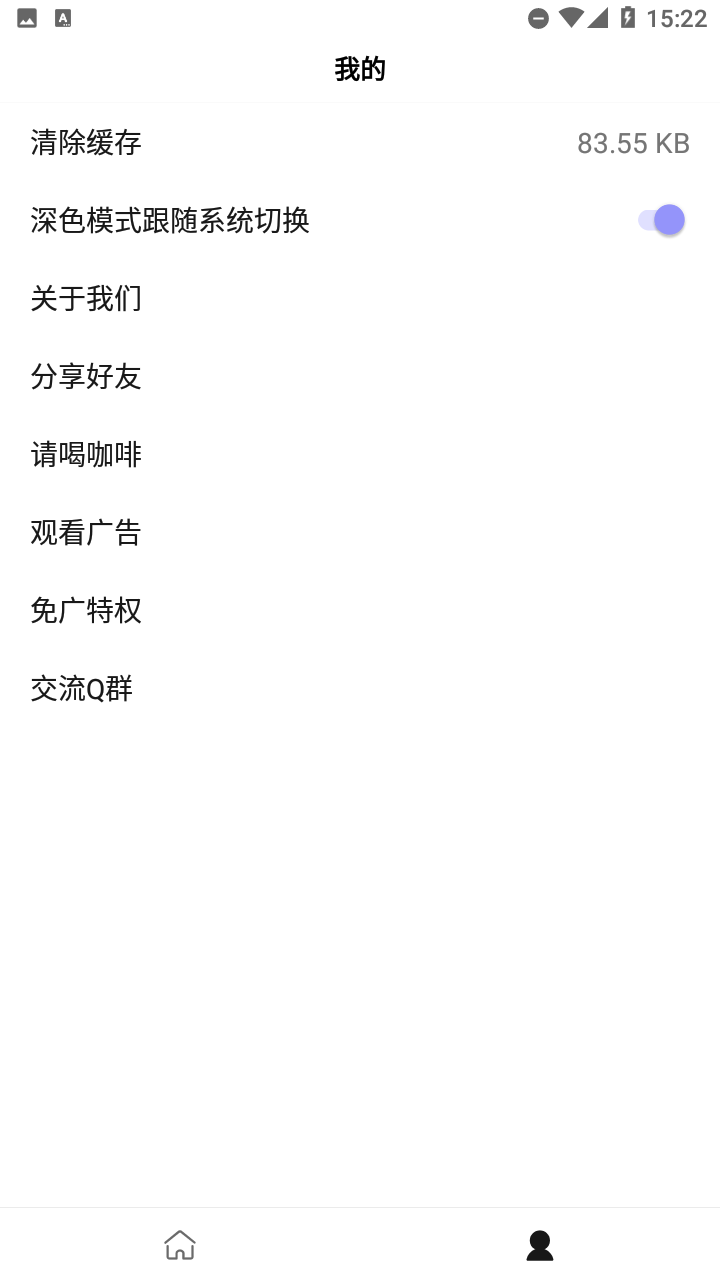Image resolution: width=720 pixels, height=1280 pixels.
Task: Select the home icon in bottom navigation
Action: [x=180, y=1244]
